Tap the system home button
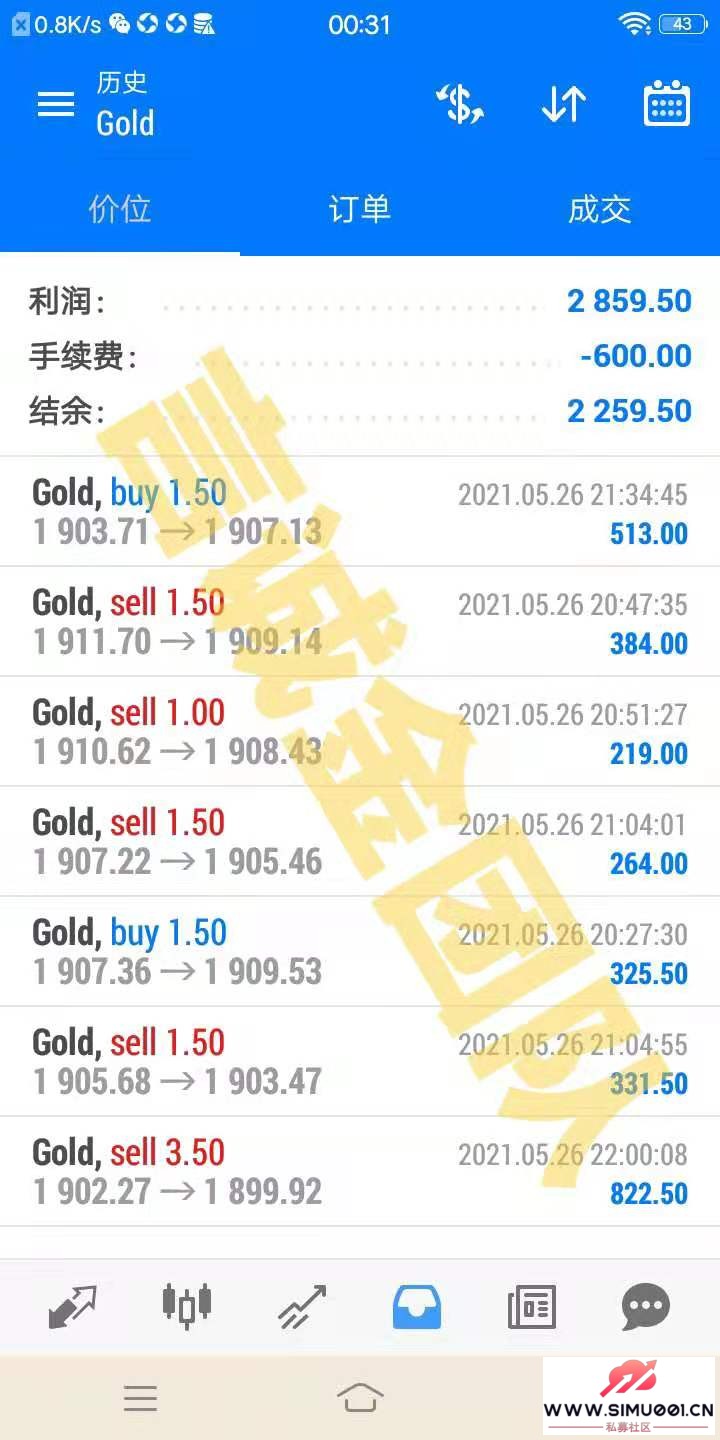Image resolution: width=720 pixels, height=1440 pixels. click(360, 1397)
